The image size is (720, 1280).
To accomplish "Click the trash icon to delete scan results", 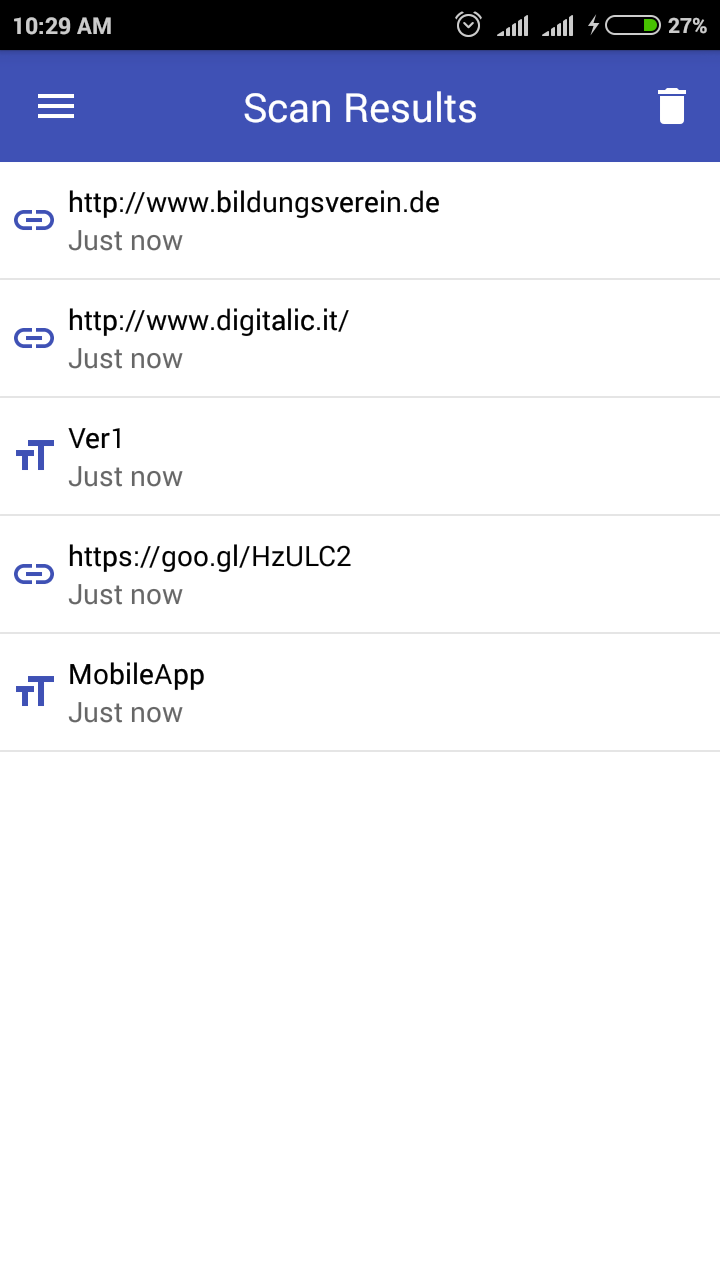I will [671, 104].
